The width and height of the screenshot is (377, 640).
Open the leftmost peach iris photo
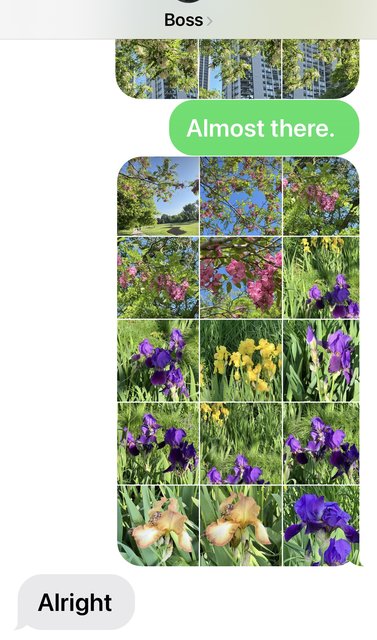[158, 525]
